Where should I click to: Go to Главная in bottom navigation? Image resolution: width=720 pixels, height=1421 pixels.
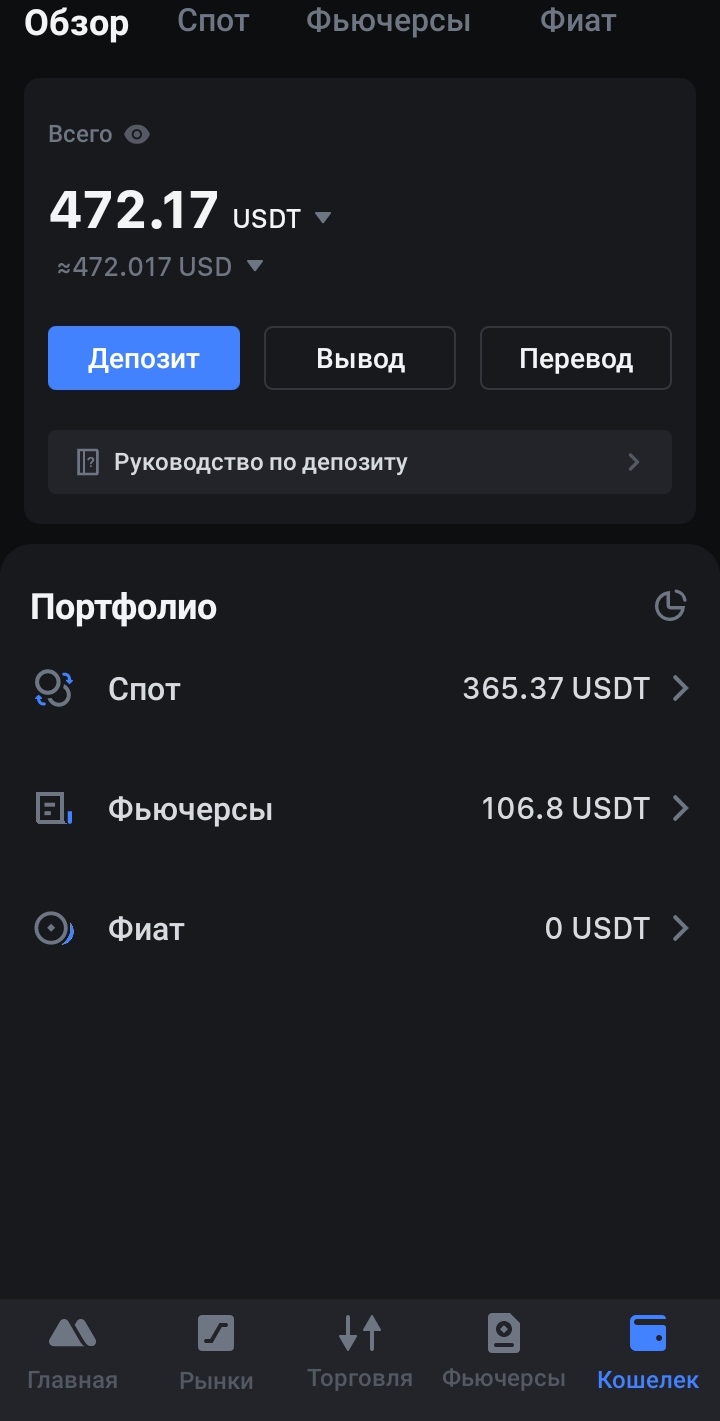(x=72, y=1354)
